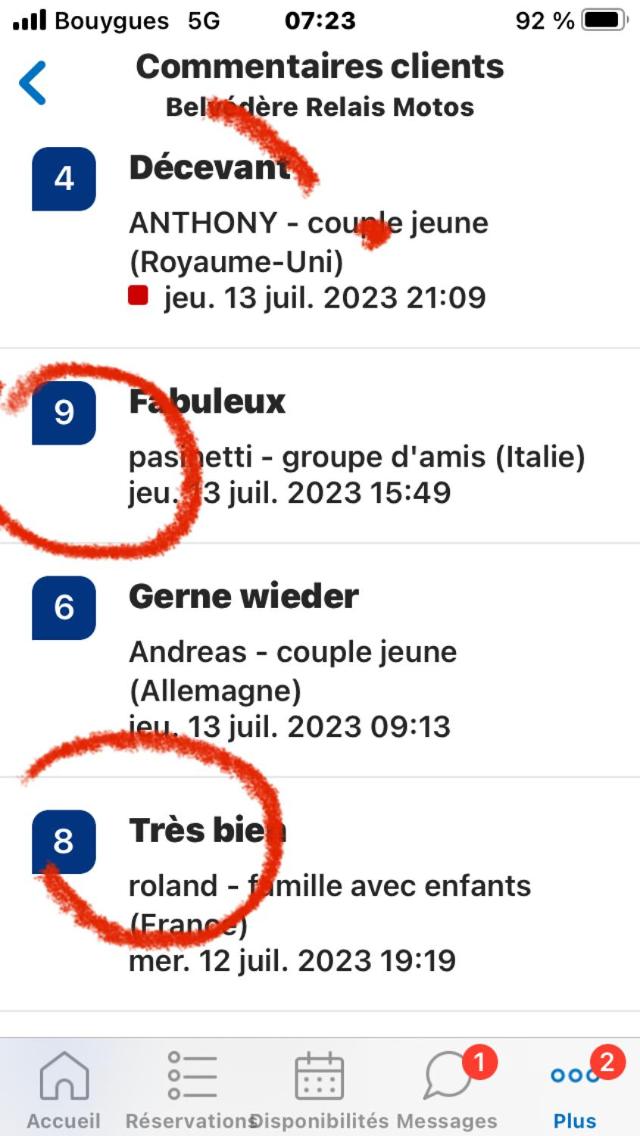The width and height of the screenshot is (640, 1136).
Task: Open the Plus tab
Action: tap(575, 1090)
